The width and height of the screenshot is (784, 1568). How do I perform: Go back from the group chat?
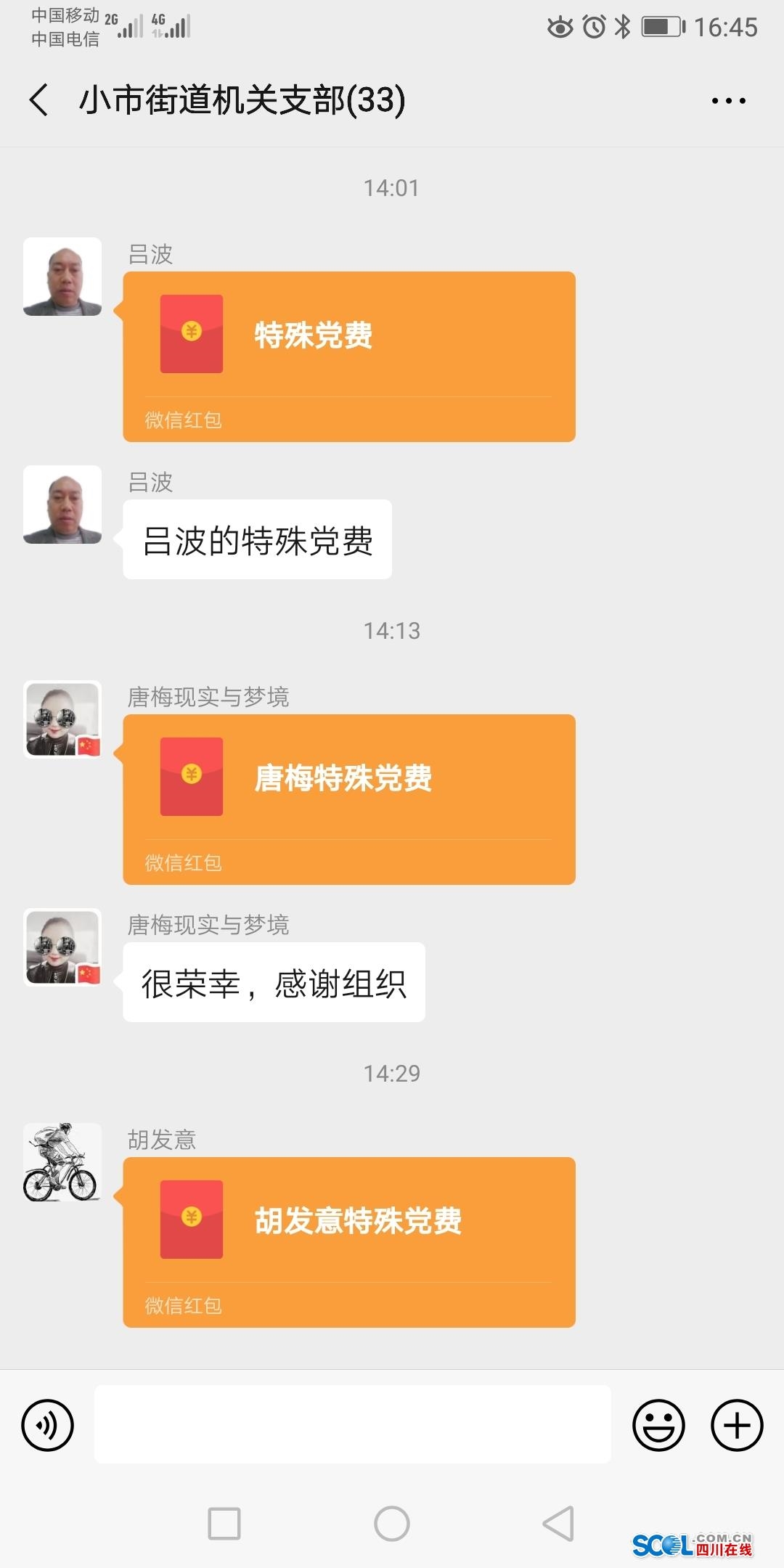pyautogui.click(x=40, y=100)
